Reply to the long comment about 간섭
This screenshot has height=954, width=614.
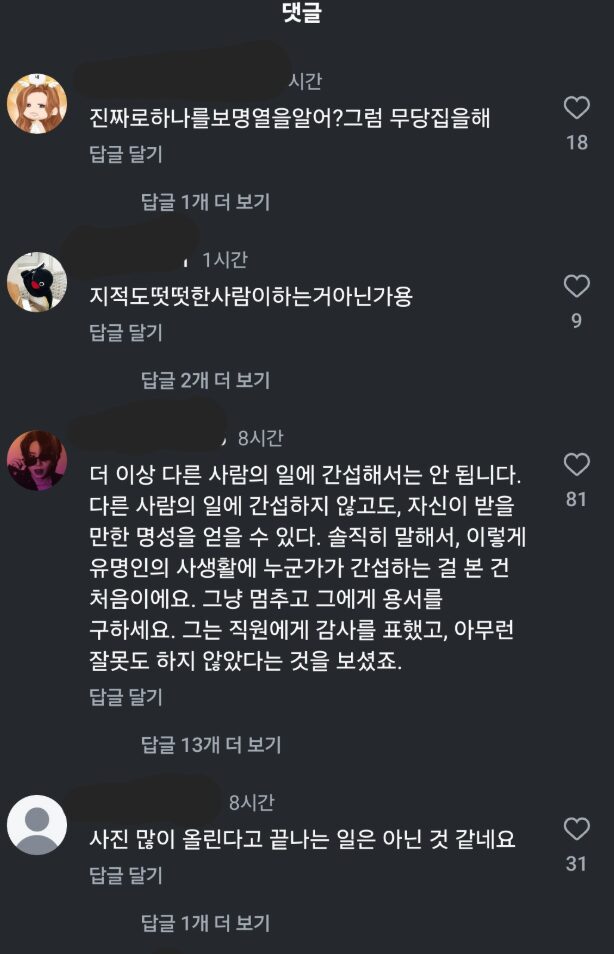click(126, 696)
